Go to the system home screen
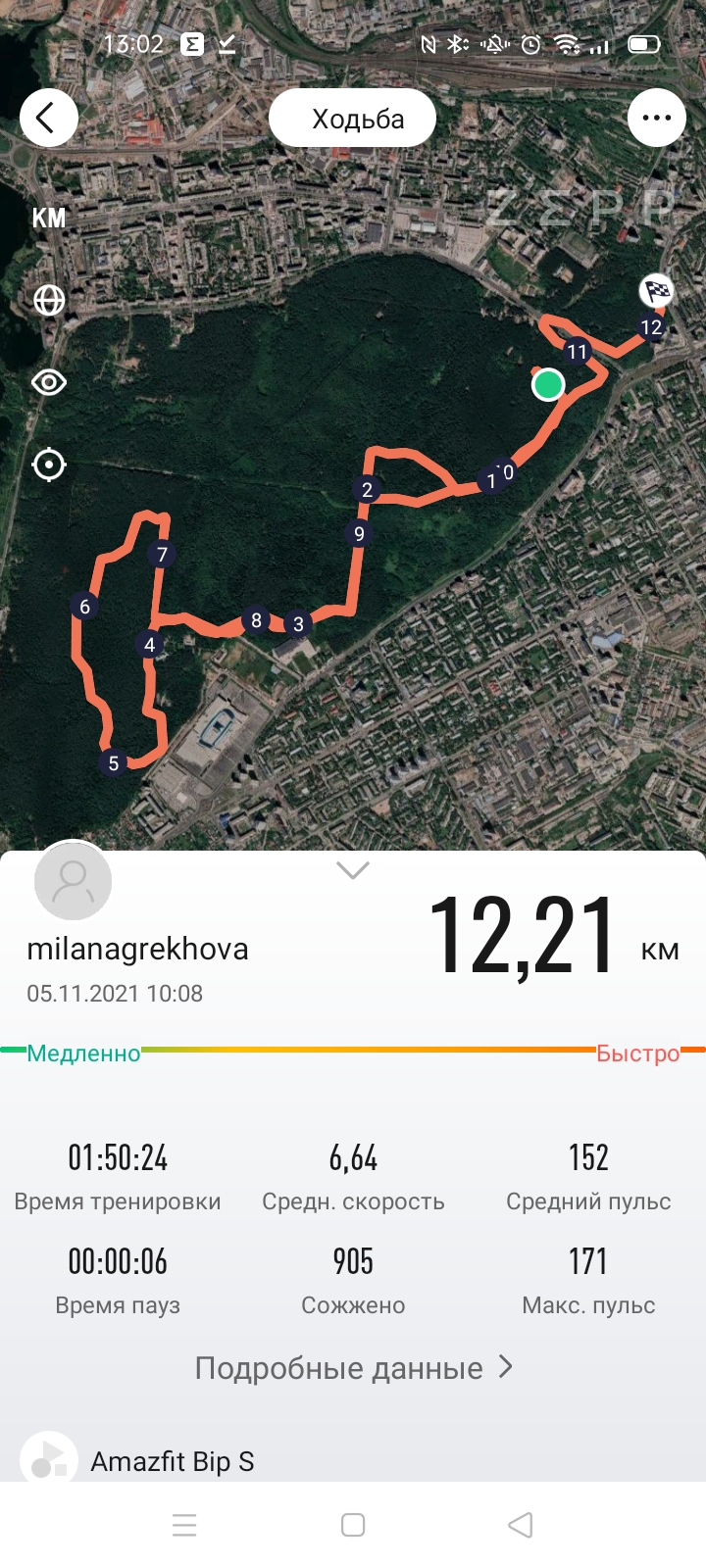The width and height of the screenshot is (706, 1568). [353, 1525]
